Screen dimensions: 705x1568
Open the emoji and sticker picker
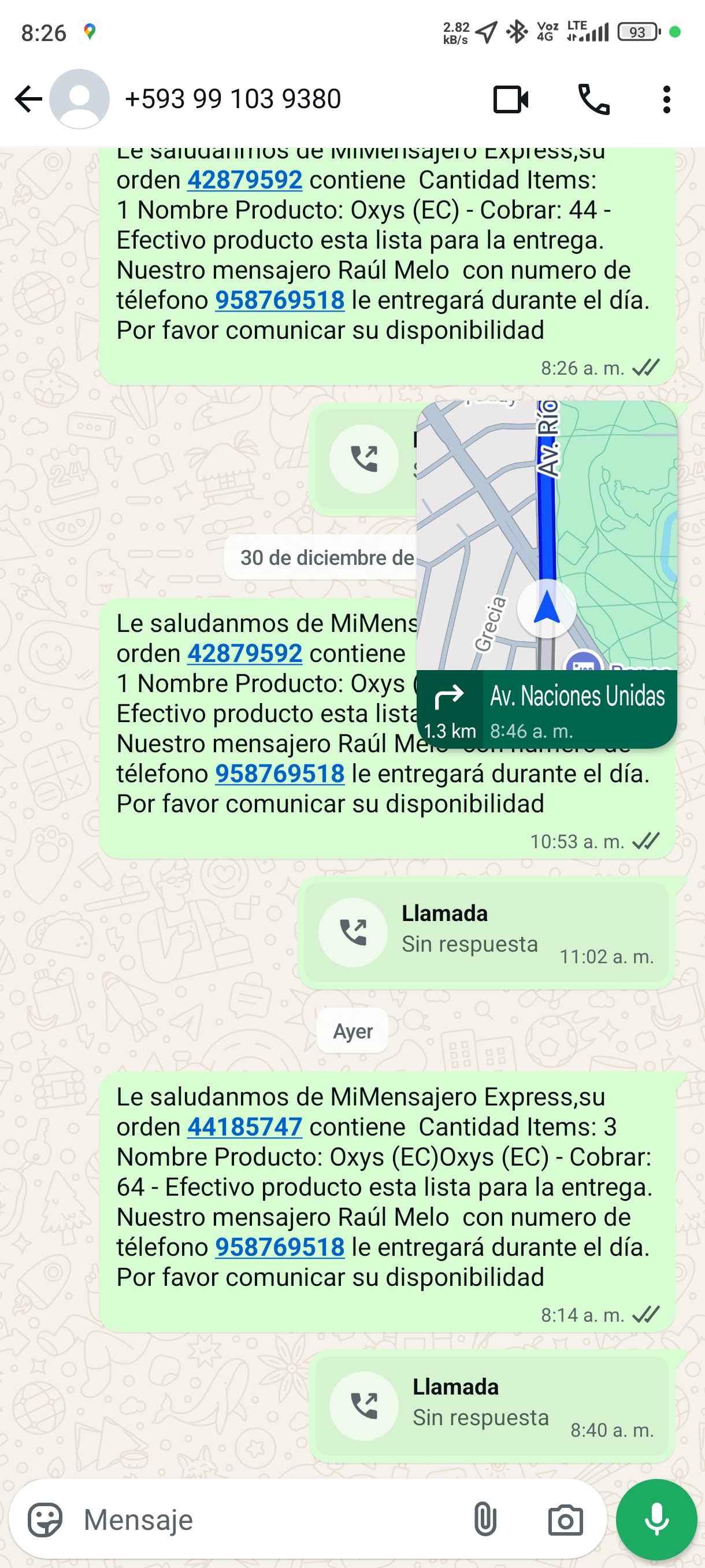(x=45, y=1520)
